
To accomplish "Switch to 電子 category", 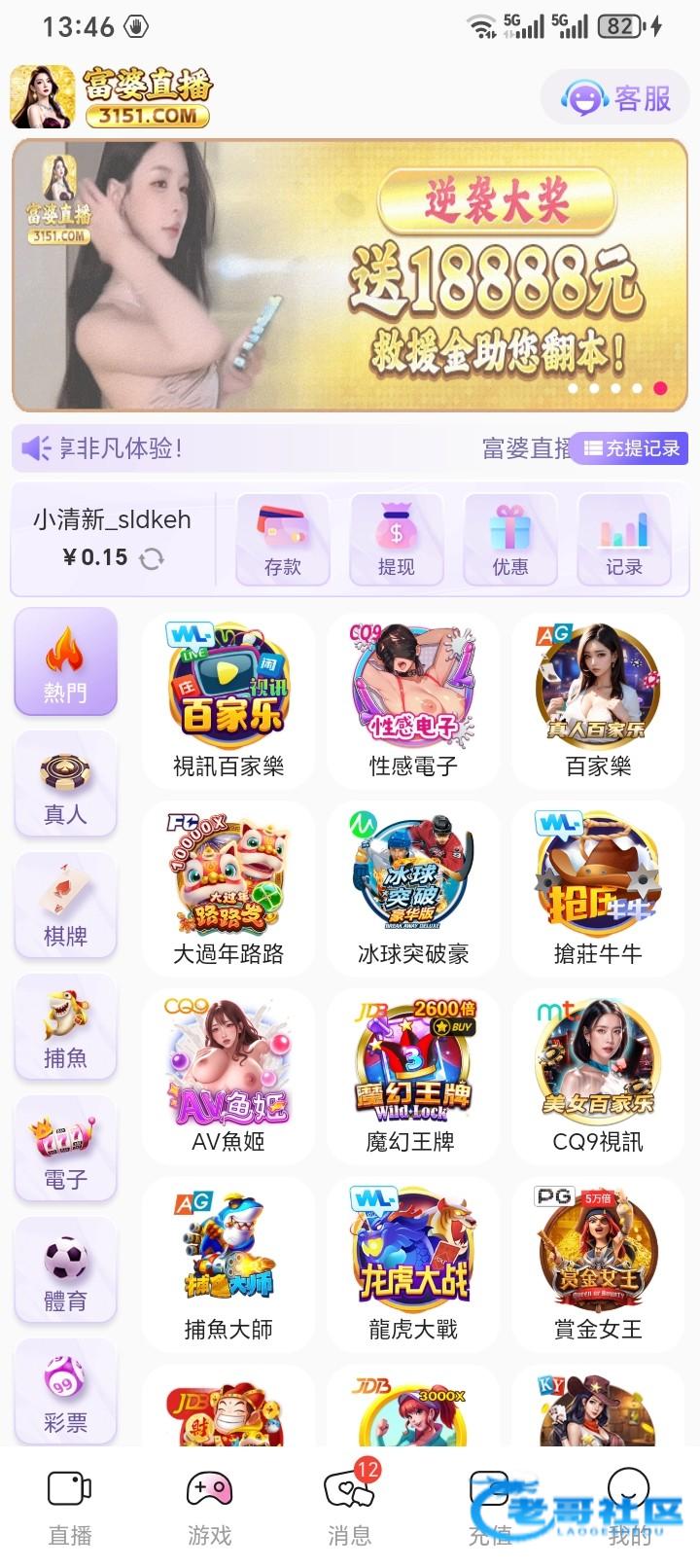I will coord(65,1150).
